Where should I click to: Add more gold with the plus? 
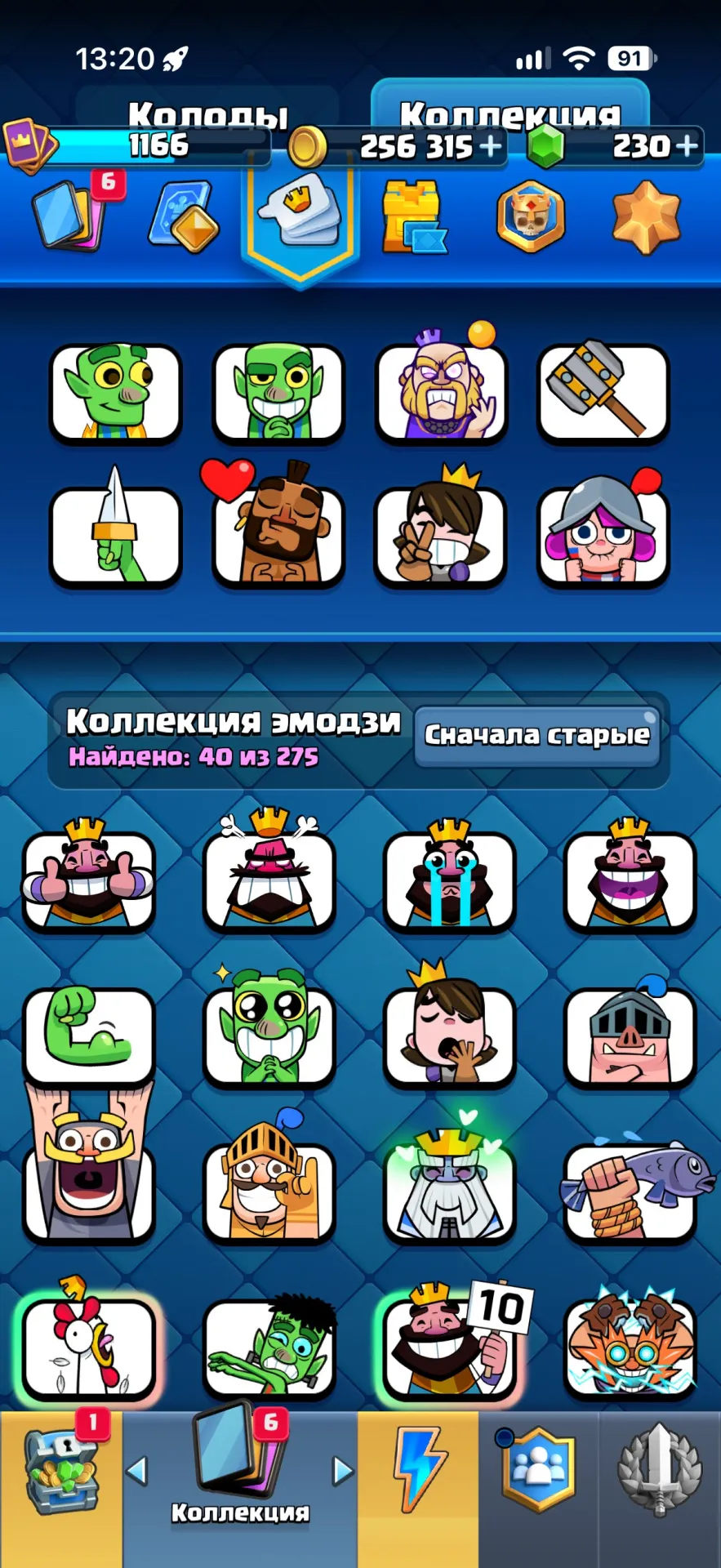point(490,146)
